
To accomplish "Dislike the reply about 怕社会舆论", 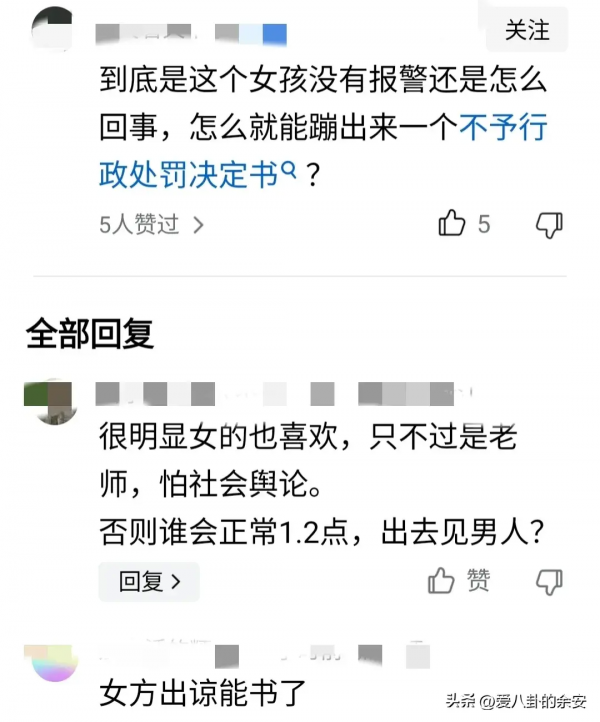I will pos(549,580).
